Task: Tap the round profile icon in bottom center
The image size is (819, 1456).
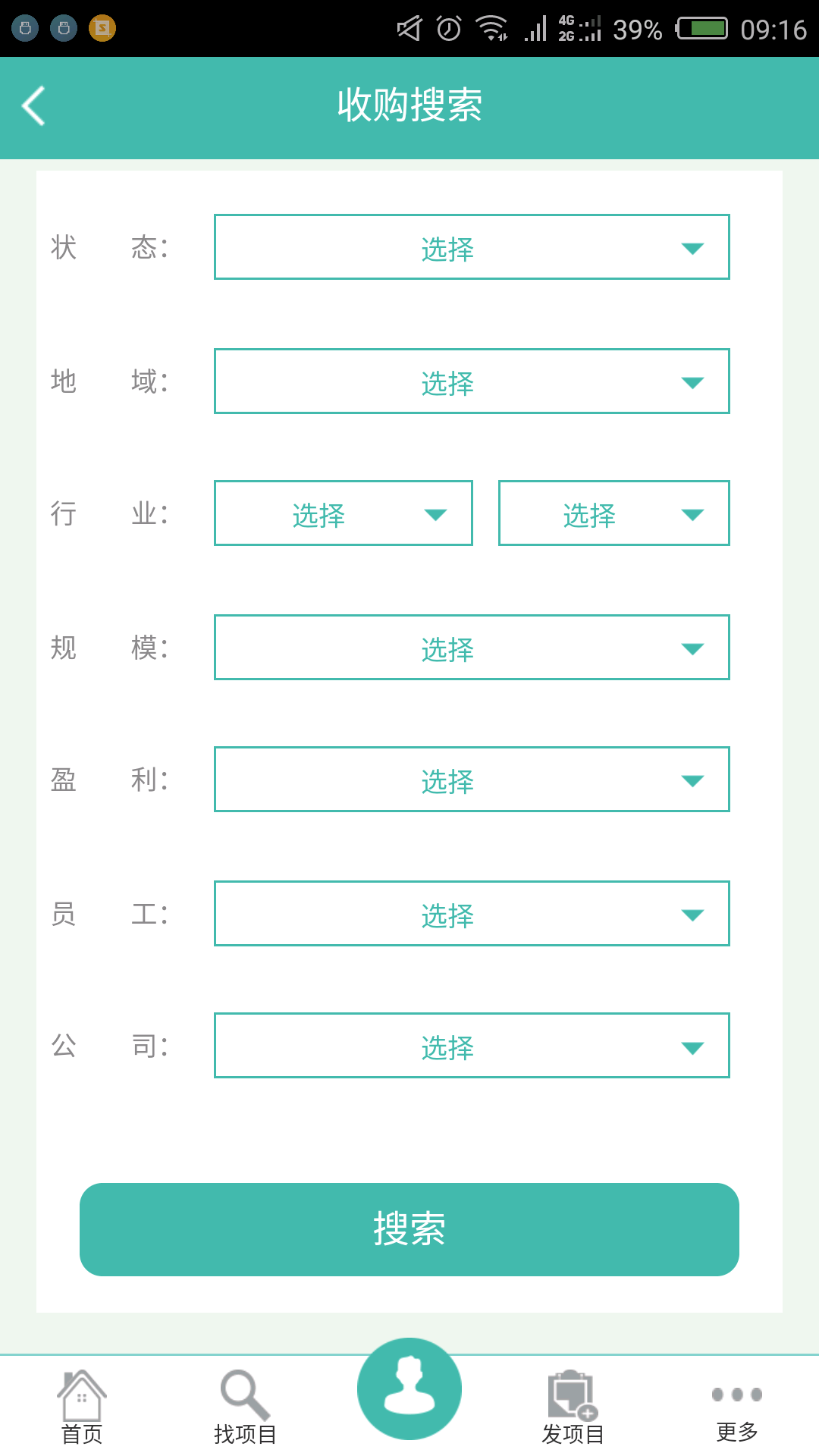Action: [x=409, y=1388]
